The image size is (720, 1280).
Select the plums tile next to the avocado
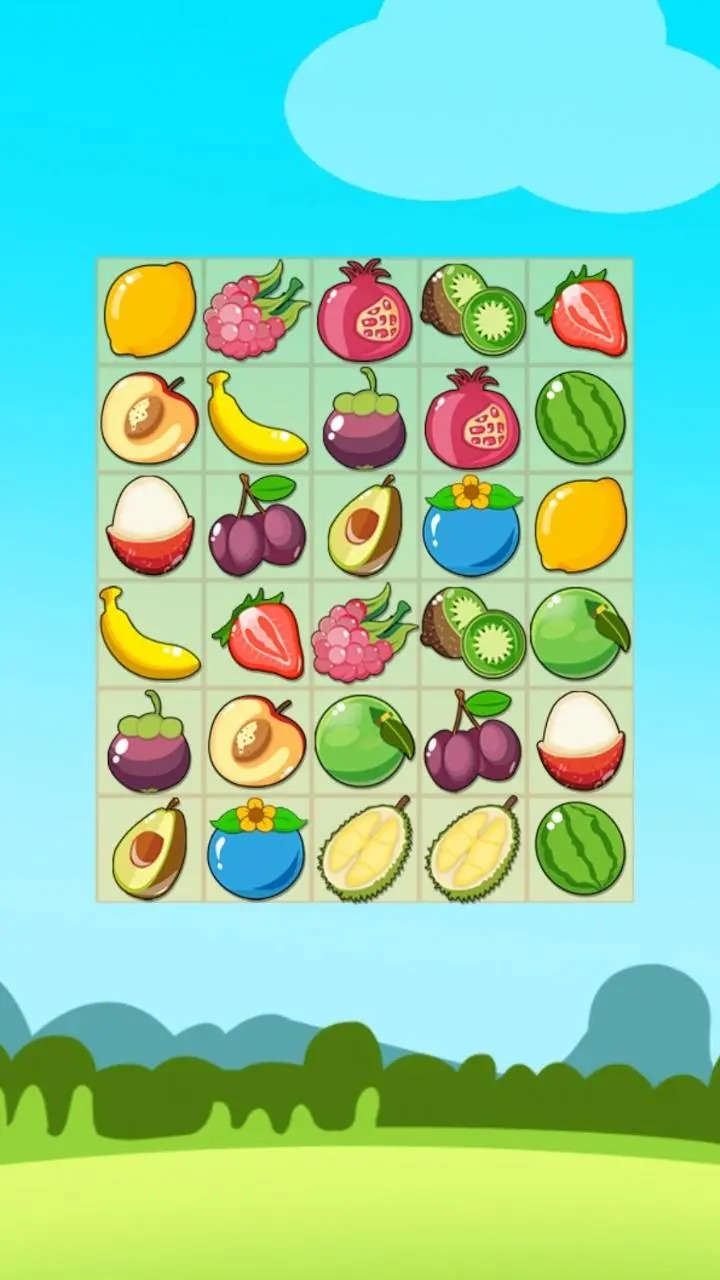pos(257,524)
